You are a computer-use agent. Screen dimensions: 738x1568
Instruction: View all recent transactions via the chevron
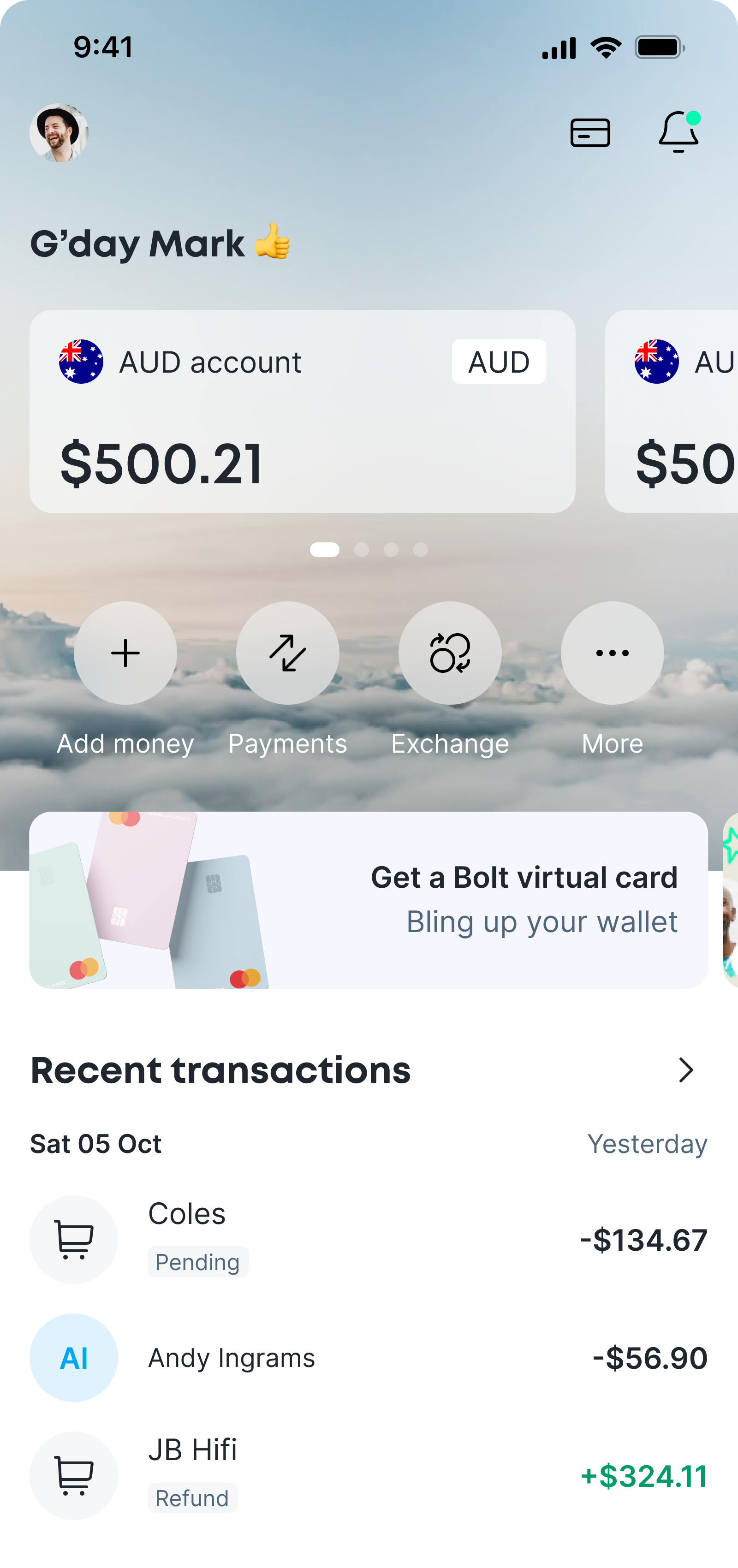[x=686, y=1070]
